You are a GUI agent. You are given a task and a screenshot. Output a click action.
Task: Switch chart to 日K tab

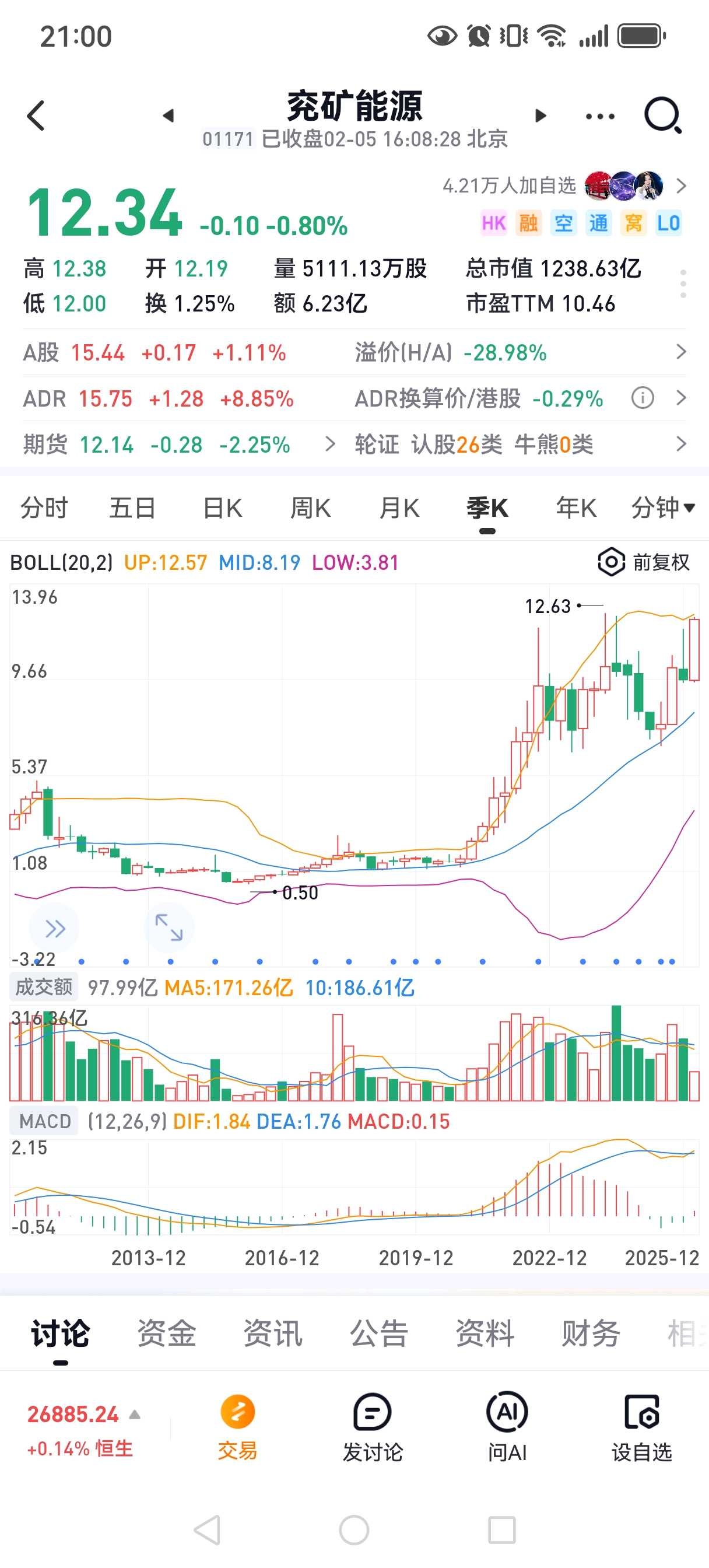[x=222, y=508]
